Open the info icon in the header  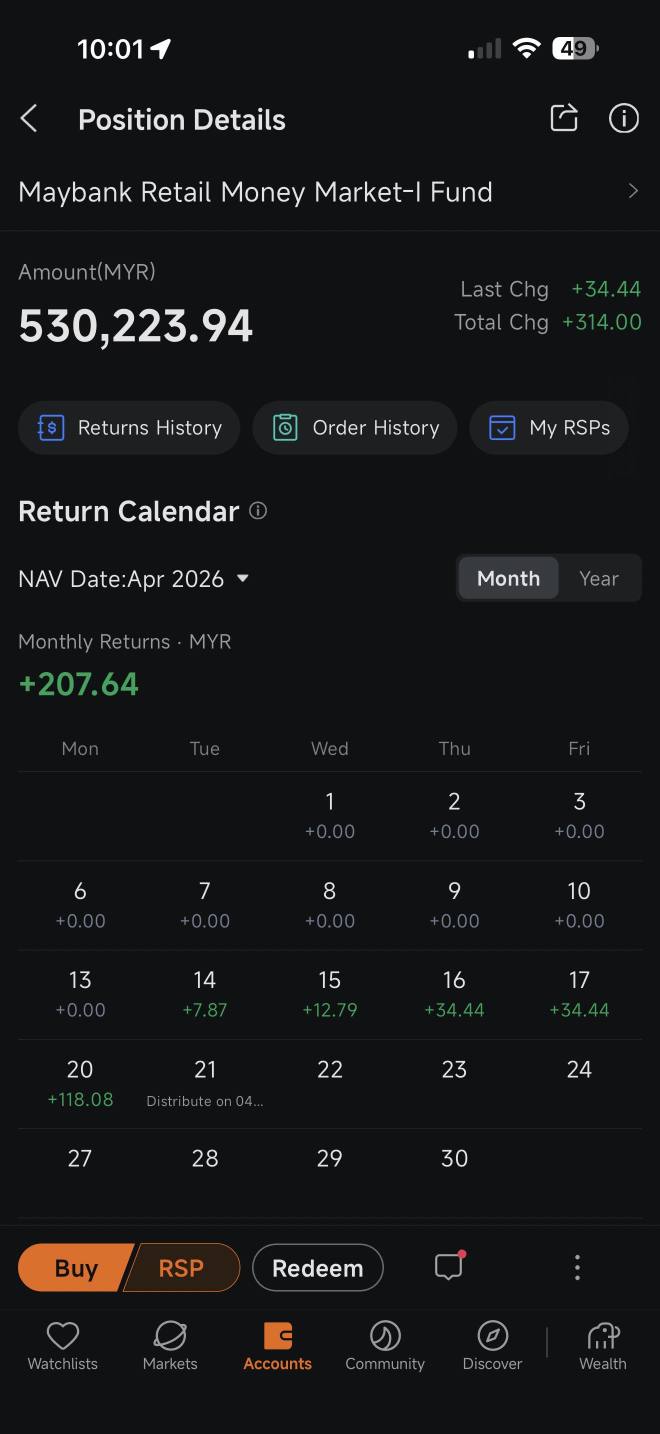click(624, 118)
